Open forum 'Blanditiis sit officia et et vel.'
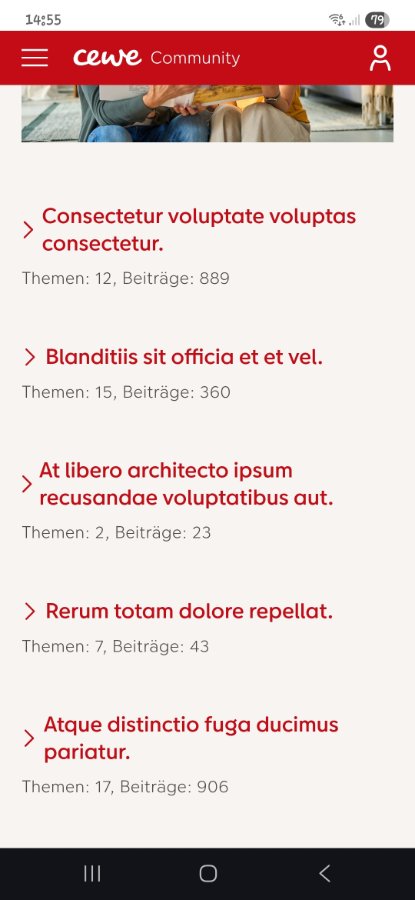The height and width of the screenshot is (900, 415). 184,357
